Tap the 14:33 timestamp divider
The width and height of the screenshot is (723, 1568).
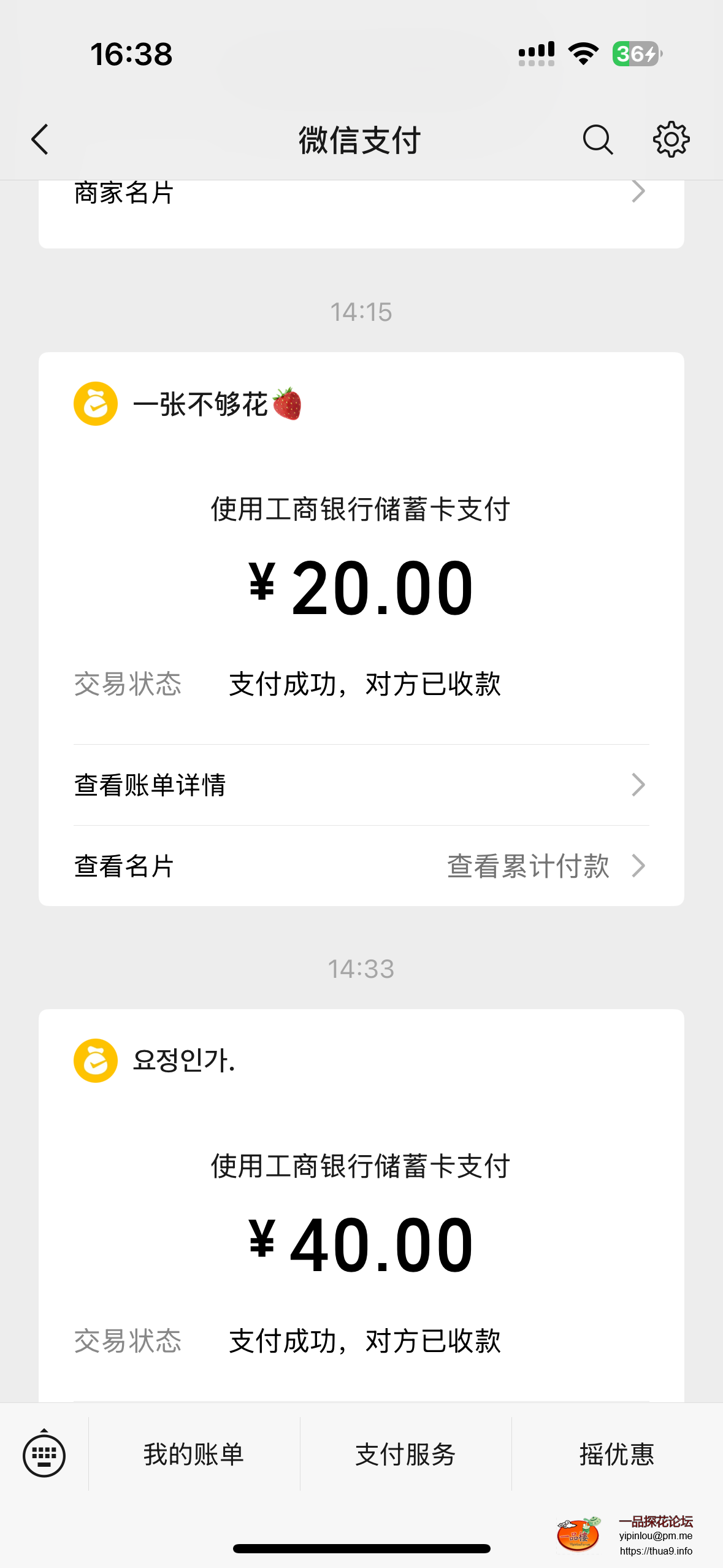tap(361, 969)
